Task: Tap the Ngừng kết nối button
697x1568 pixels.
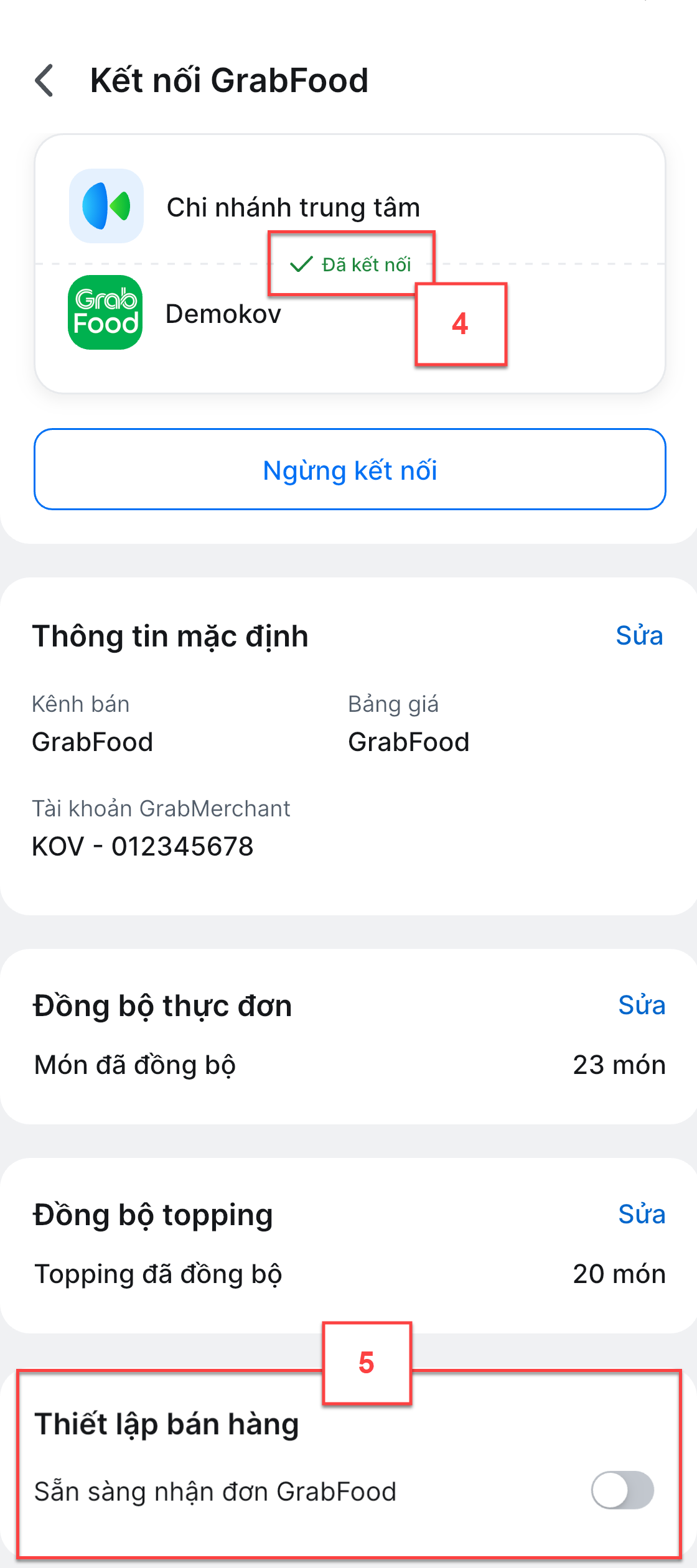Action: (x=350, y=470)
